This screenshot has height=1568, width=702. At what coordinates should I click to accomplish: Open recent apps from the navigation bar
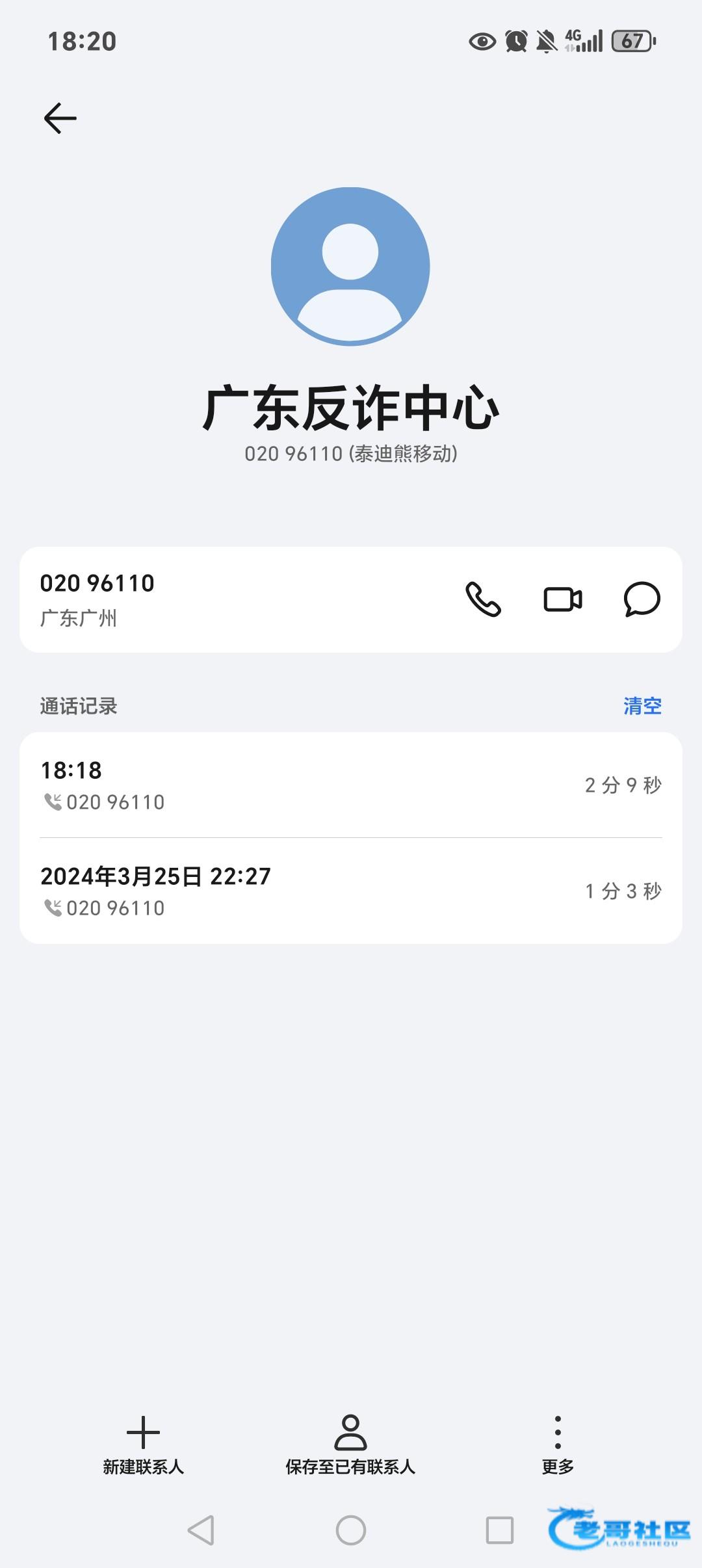click(500, 1530)
